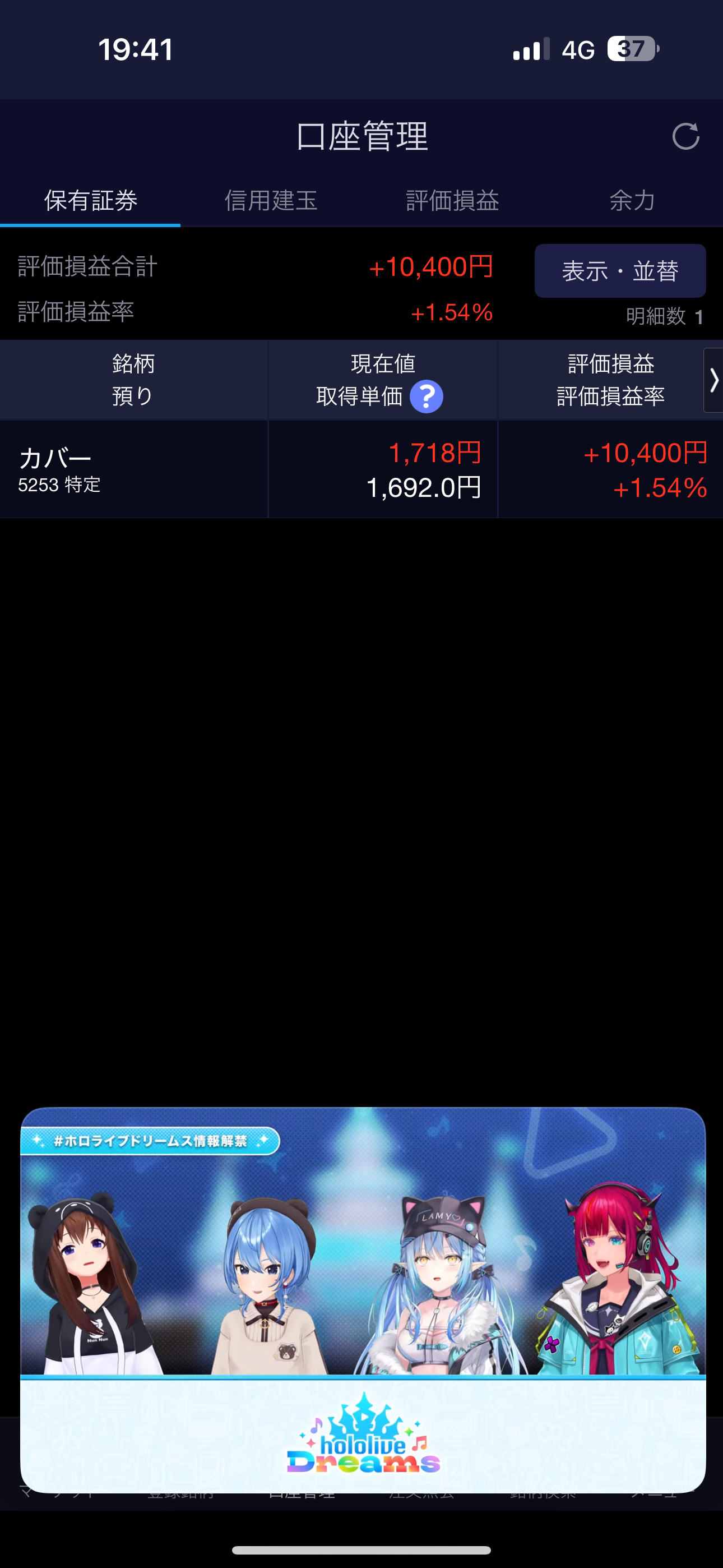Screen dimensions: 723x1568
Task: Select the 余力 tab
Action: pyautogui.click(x=632, y=201)
